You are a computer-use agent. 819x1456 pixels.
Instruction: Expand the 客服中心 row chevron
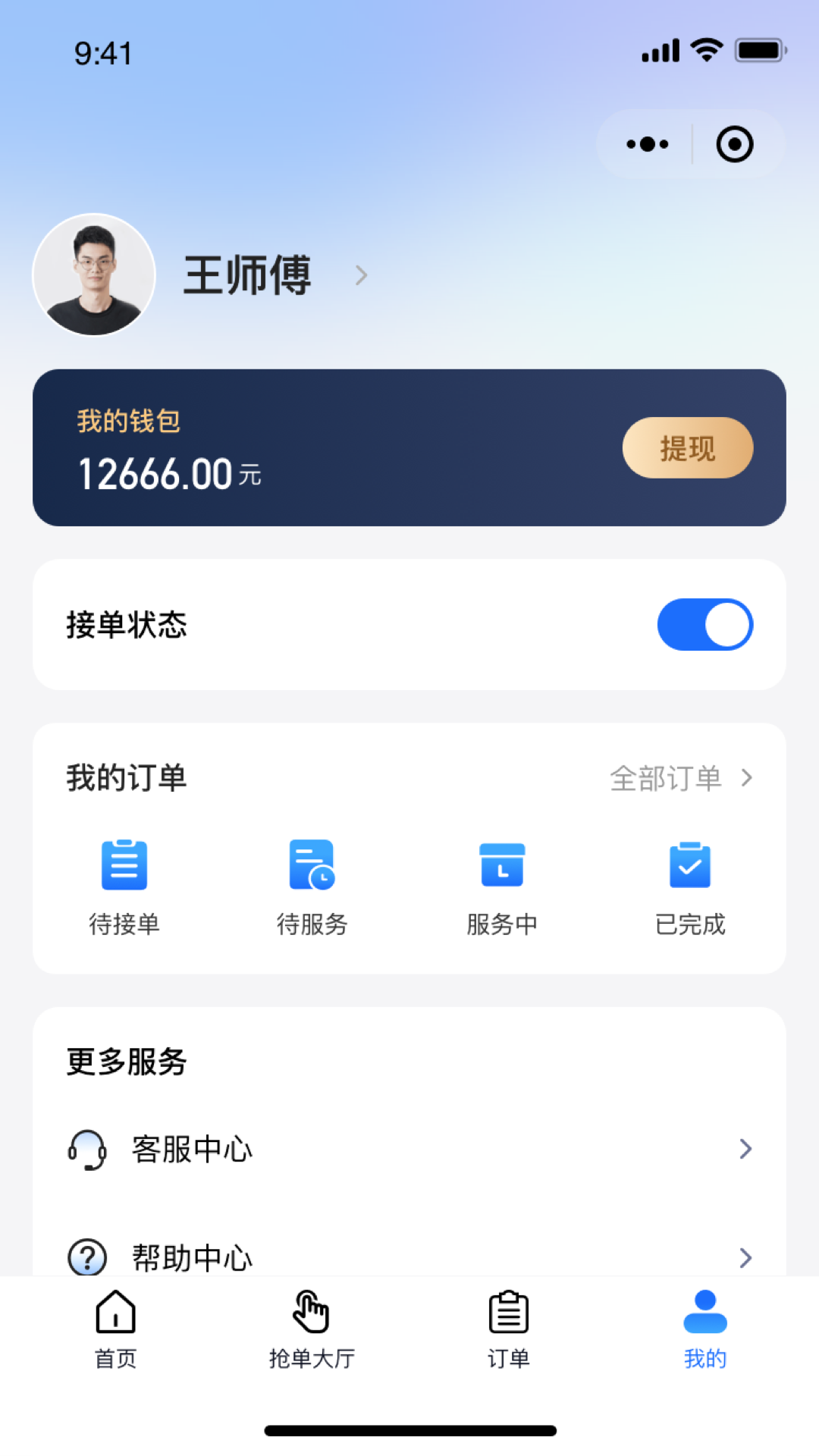[745, 1150]
